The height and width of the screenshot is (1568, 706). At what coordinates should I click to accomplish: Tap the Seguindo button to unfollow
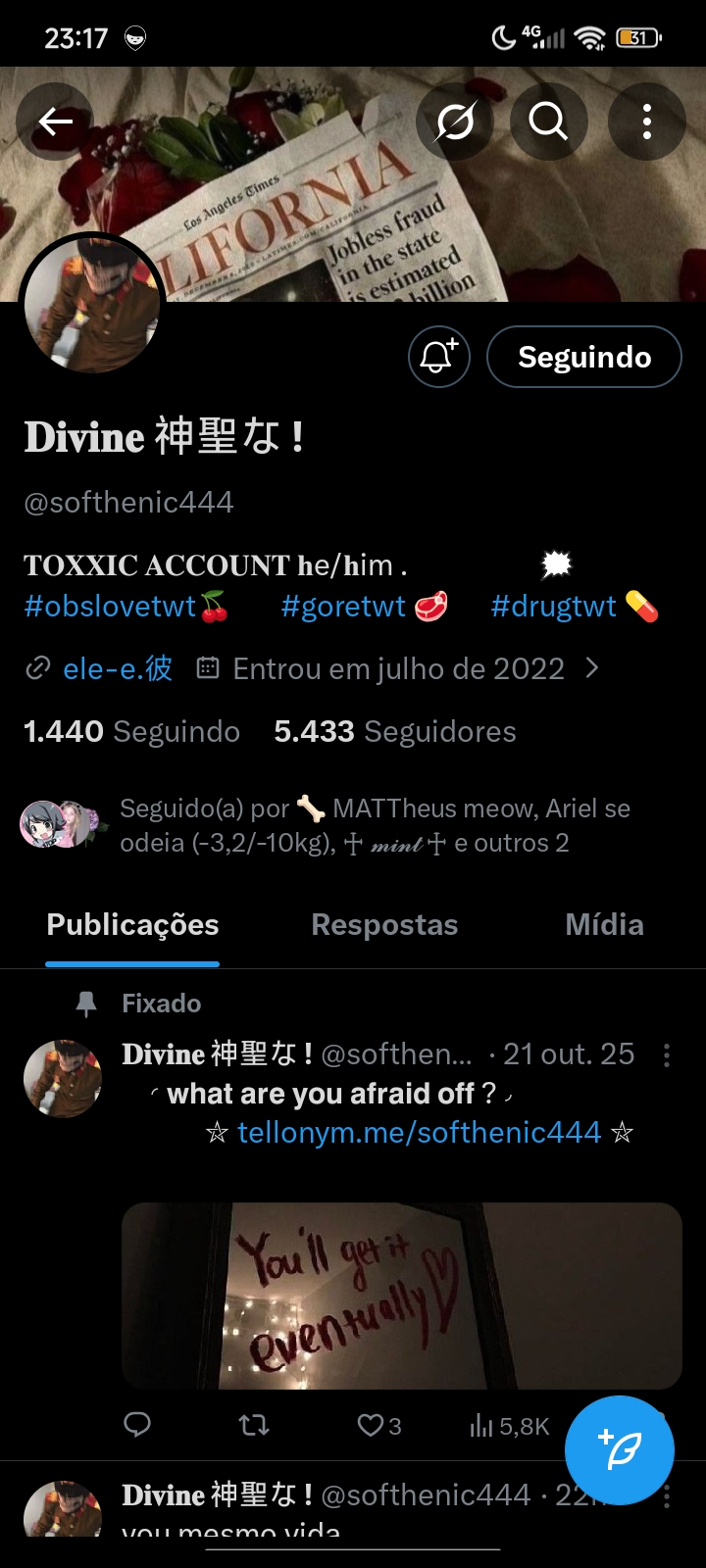(583, 357)
